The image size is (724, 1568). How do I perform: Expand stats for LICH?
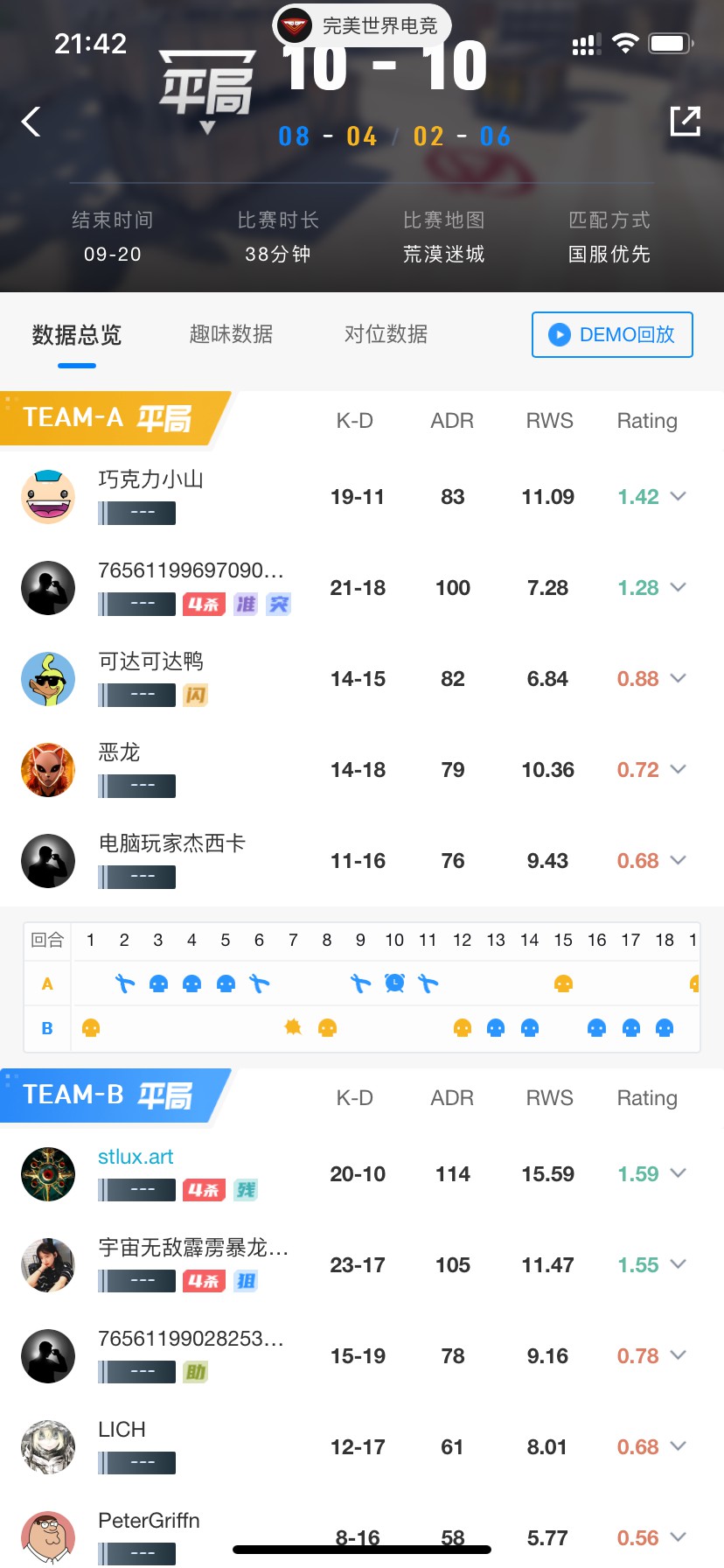(678, 1446)
